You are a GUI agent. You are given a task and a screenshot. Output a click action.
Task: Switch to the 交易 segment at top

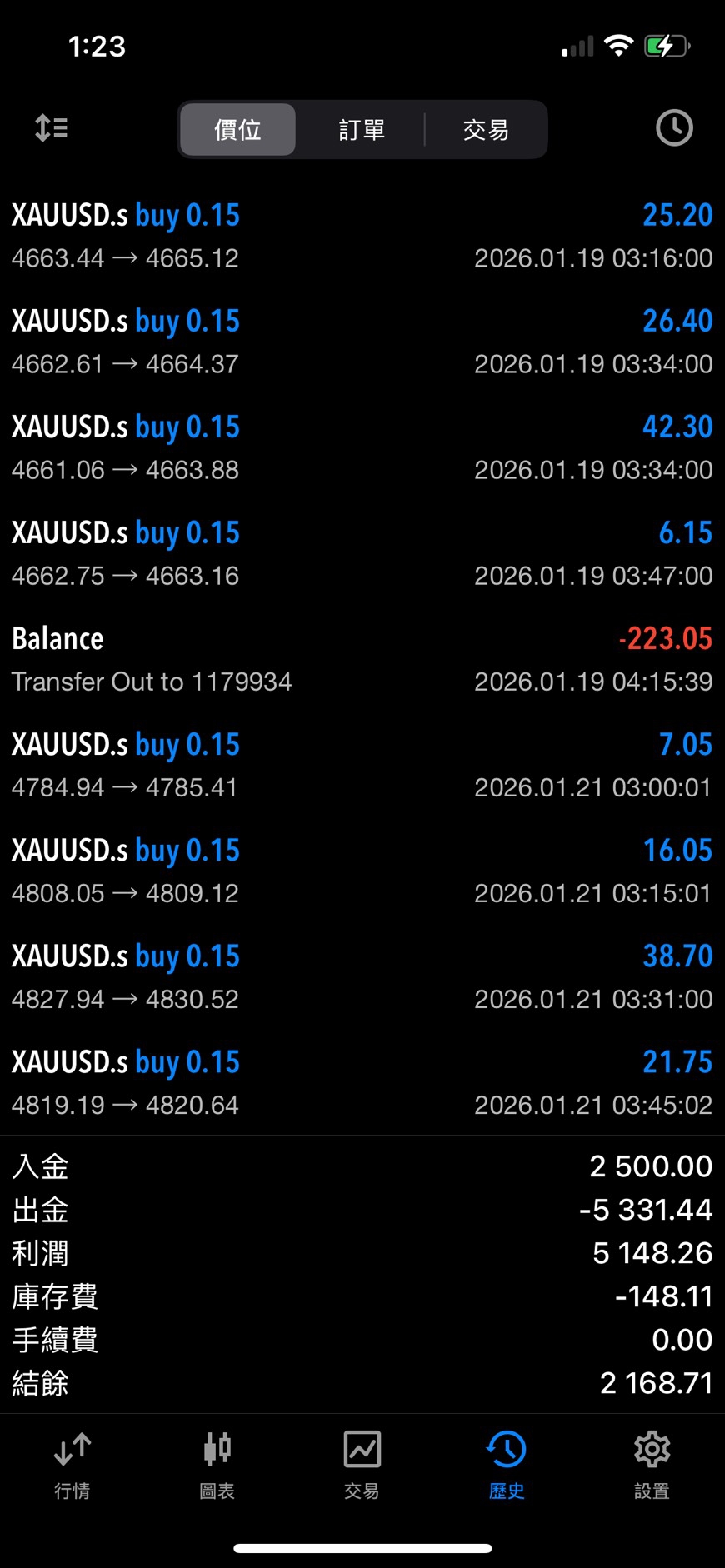coord(486,130)
